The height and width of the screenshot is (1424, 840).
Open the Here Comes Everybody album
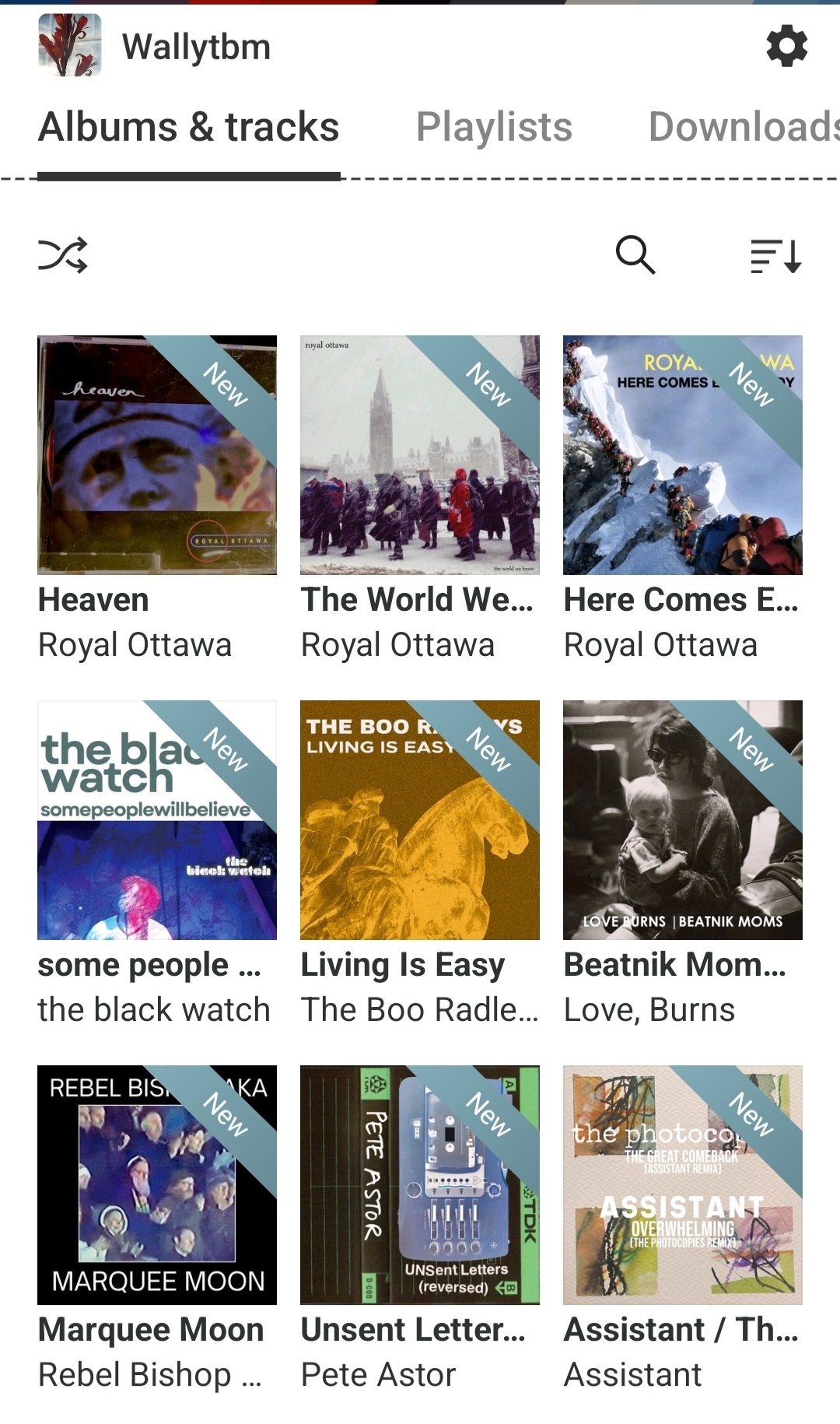coord(683,455)
